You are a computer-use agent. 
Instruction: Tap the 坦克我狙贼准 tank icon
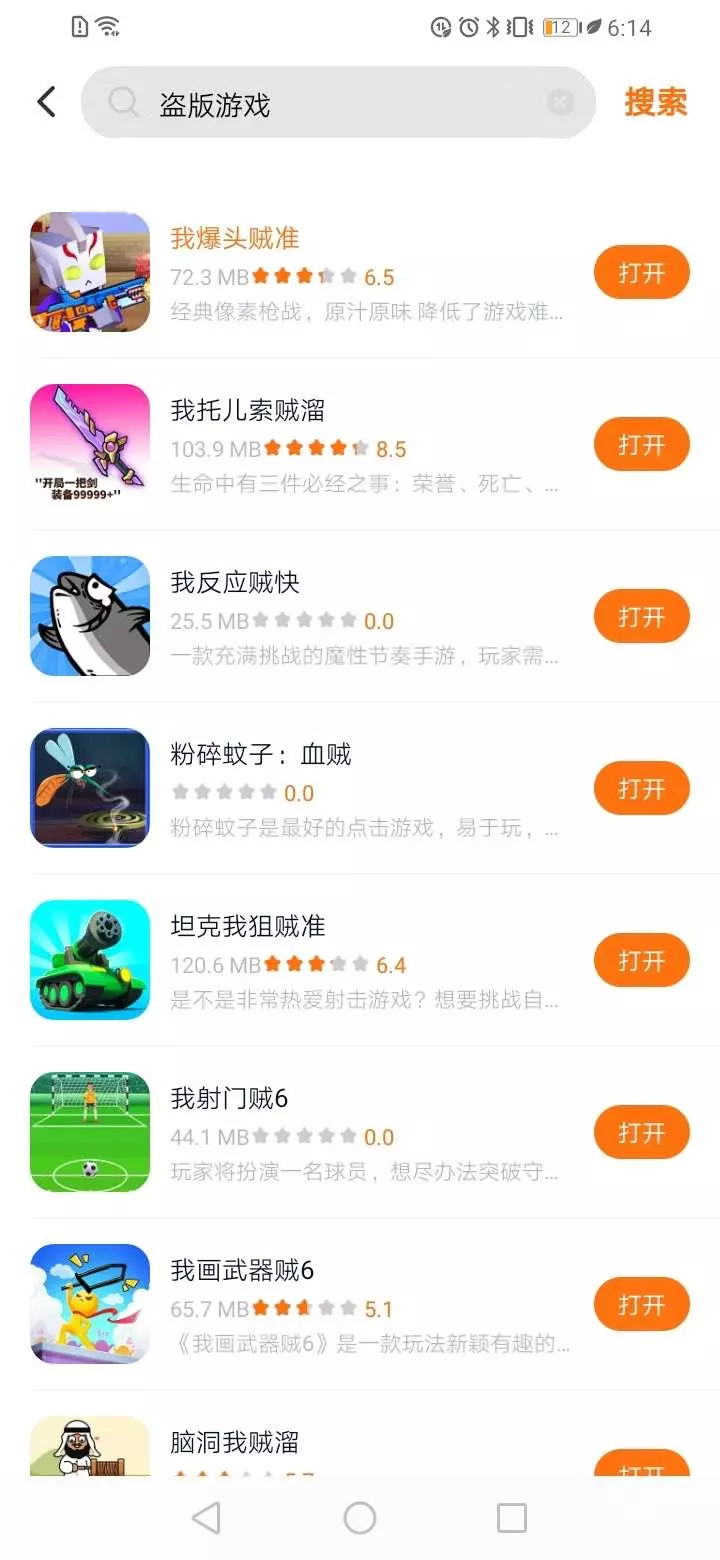[x=90, y=960]
